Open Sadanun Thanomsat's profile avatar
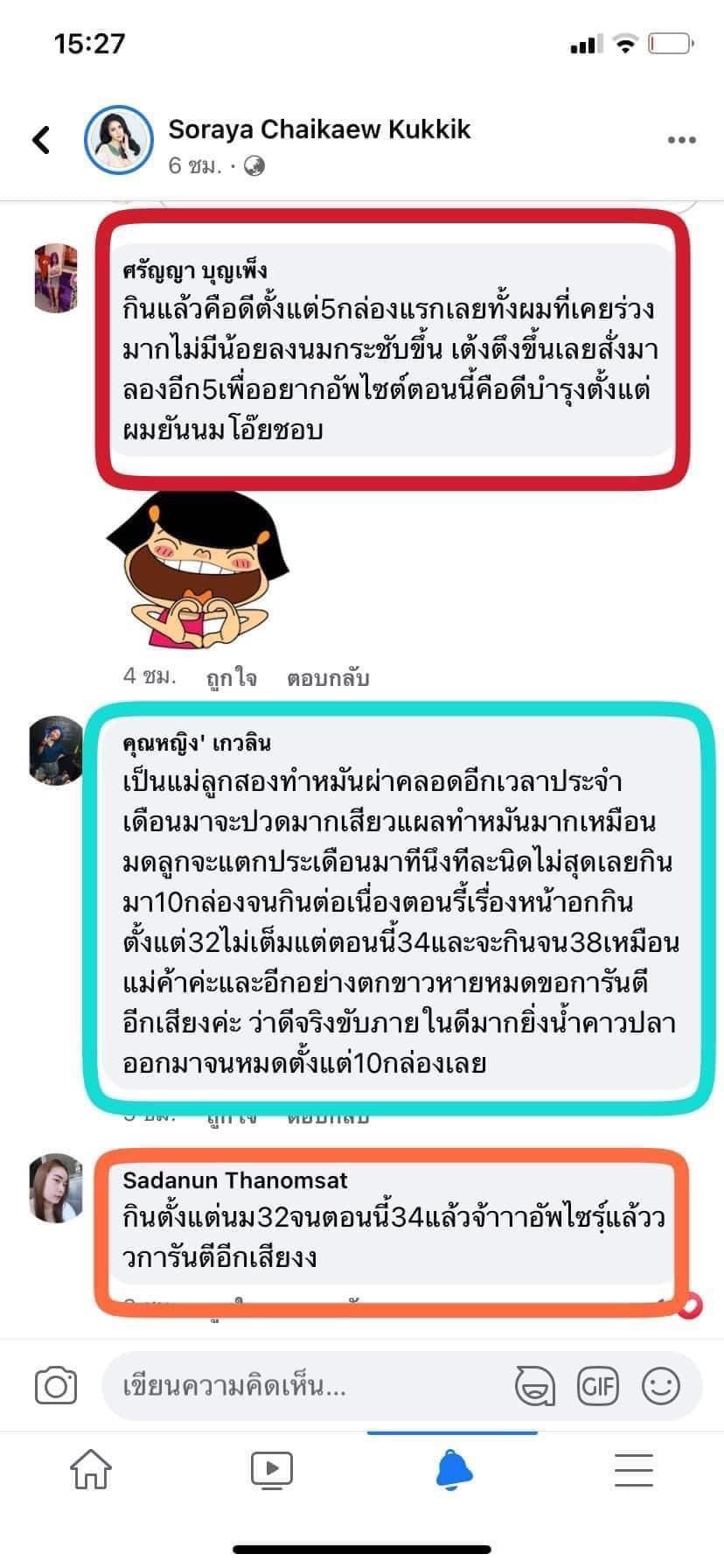 56,1187
